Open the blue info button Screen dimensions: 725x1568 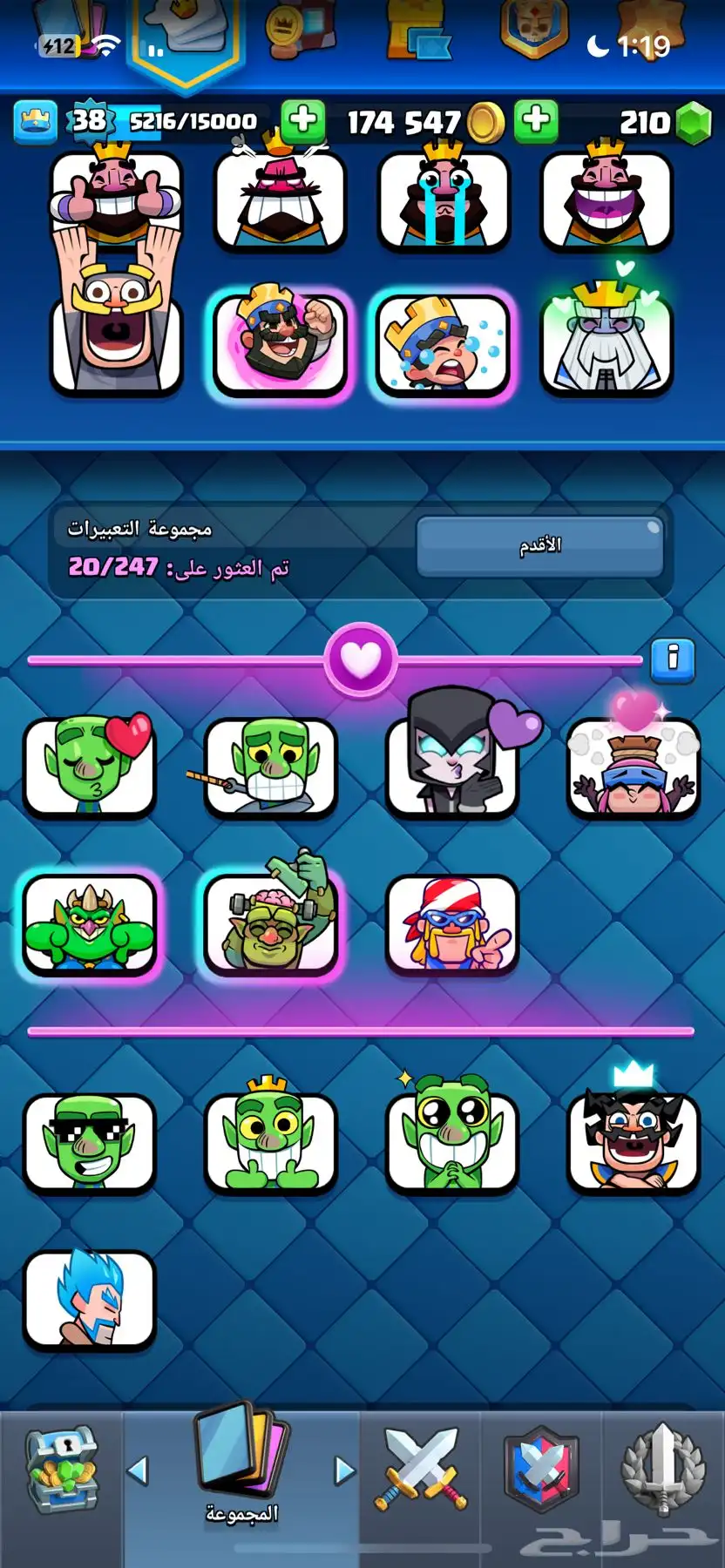click(x=672, y=659)
